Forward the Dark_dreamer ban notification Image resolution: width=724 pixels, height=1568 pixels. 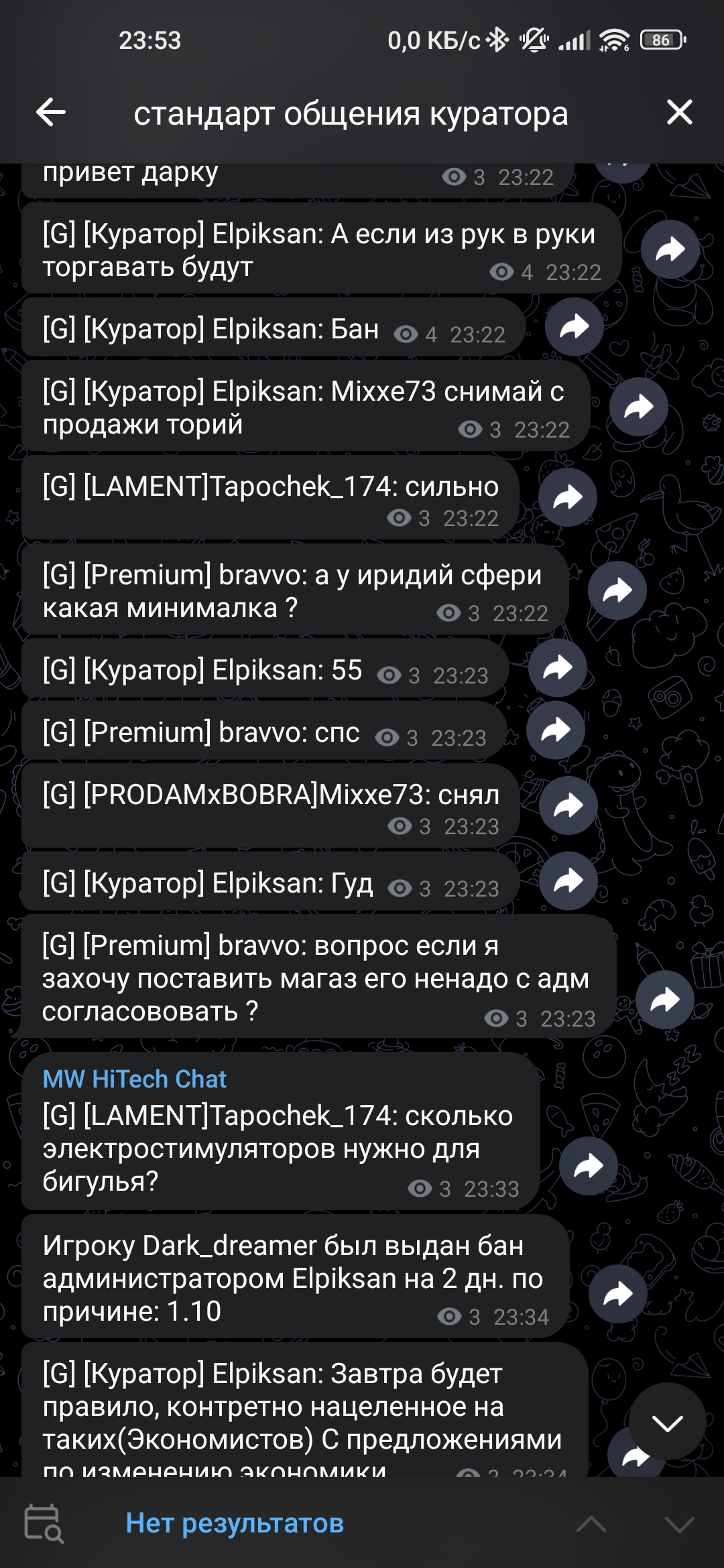pos(617,1293)
